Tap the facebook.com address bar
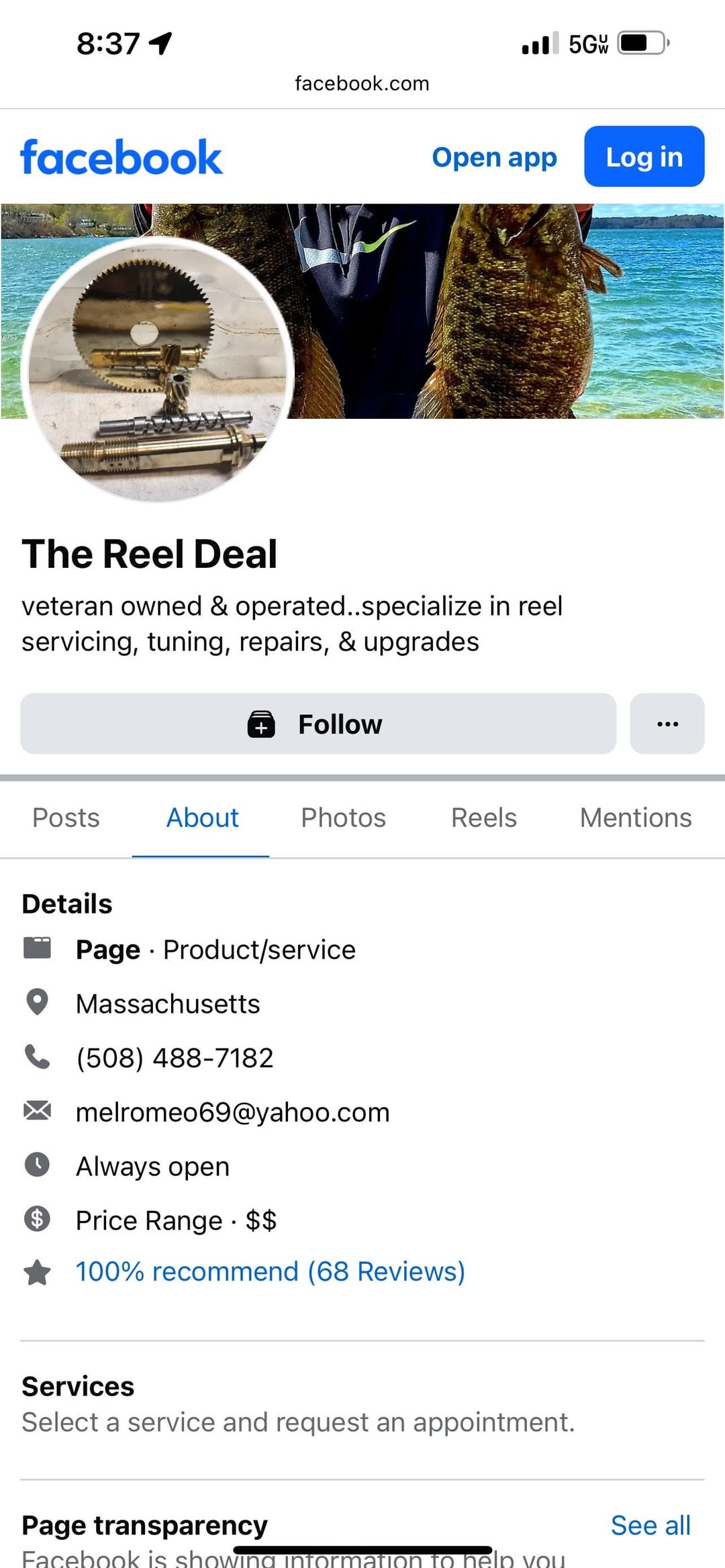Viewport: 725px width, 1568px height. [362, 83]
